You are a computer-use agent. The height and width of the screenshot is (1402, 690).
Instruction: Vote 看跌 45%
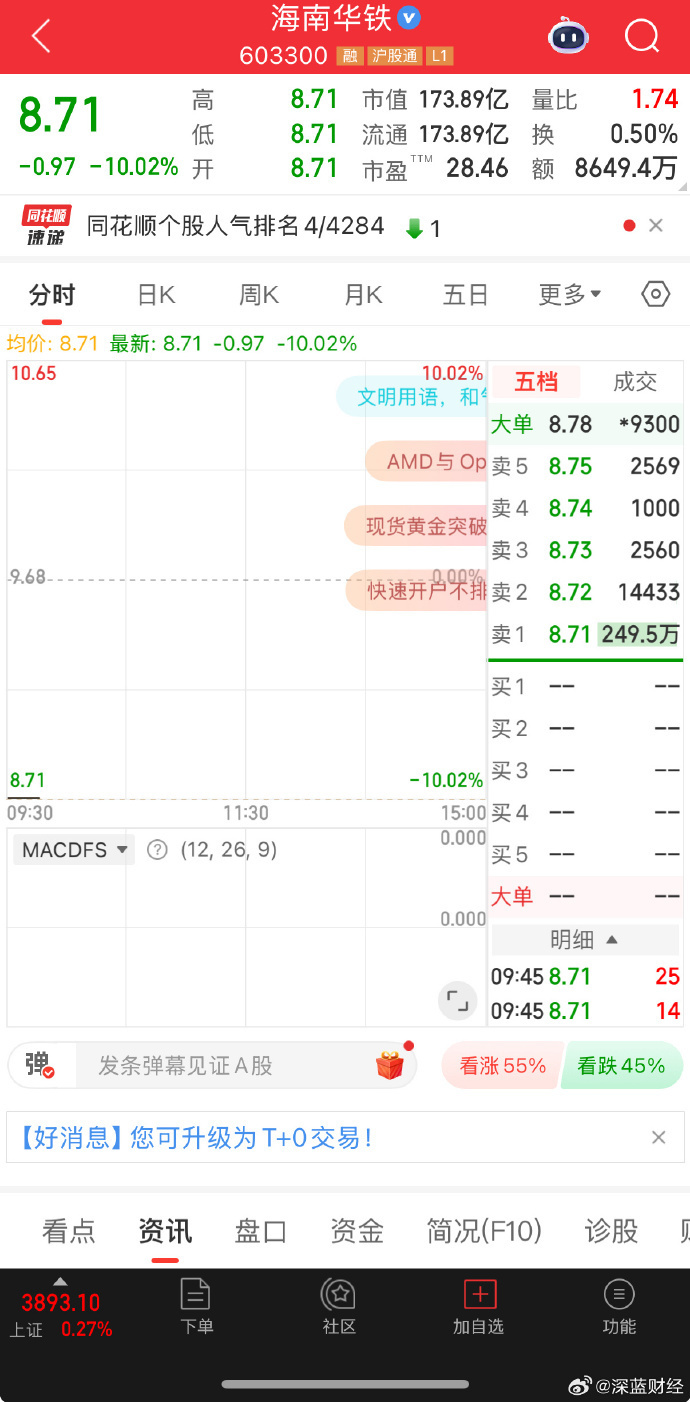click(621, 1066)
